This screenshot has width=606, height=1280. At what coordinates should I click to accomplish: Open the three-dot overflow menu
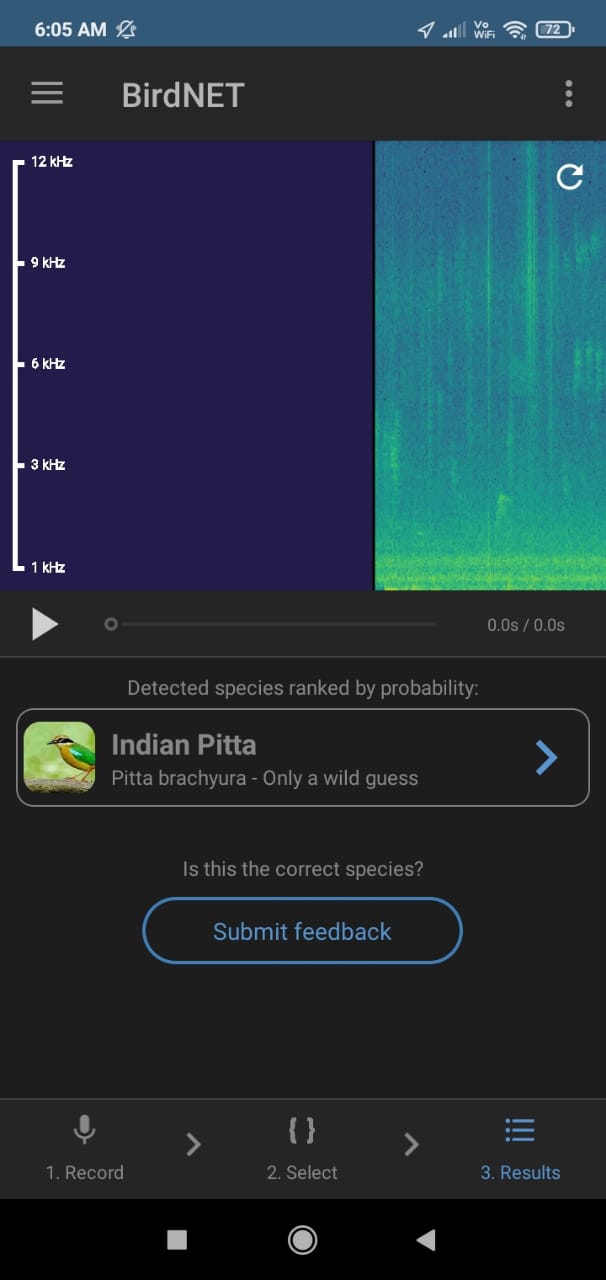coord(568,95)
